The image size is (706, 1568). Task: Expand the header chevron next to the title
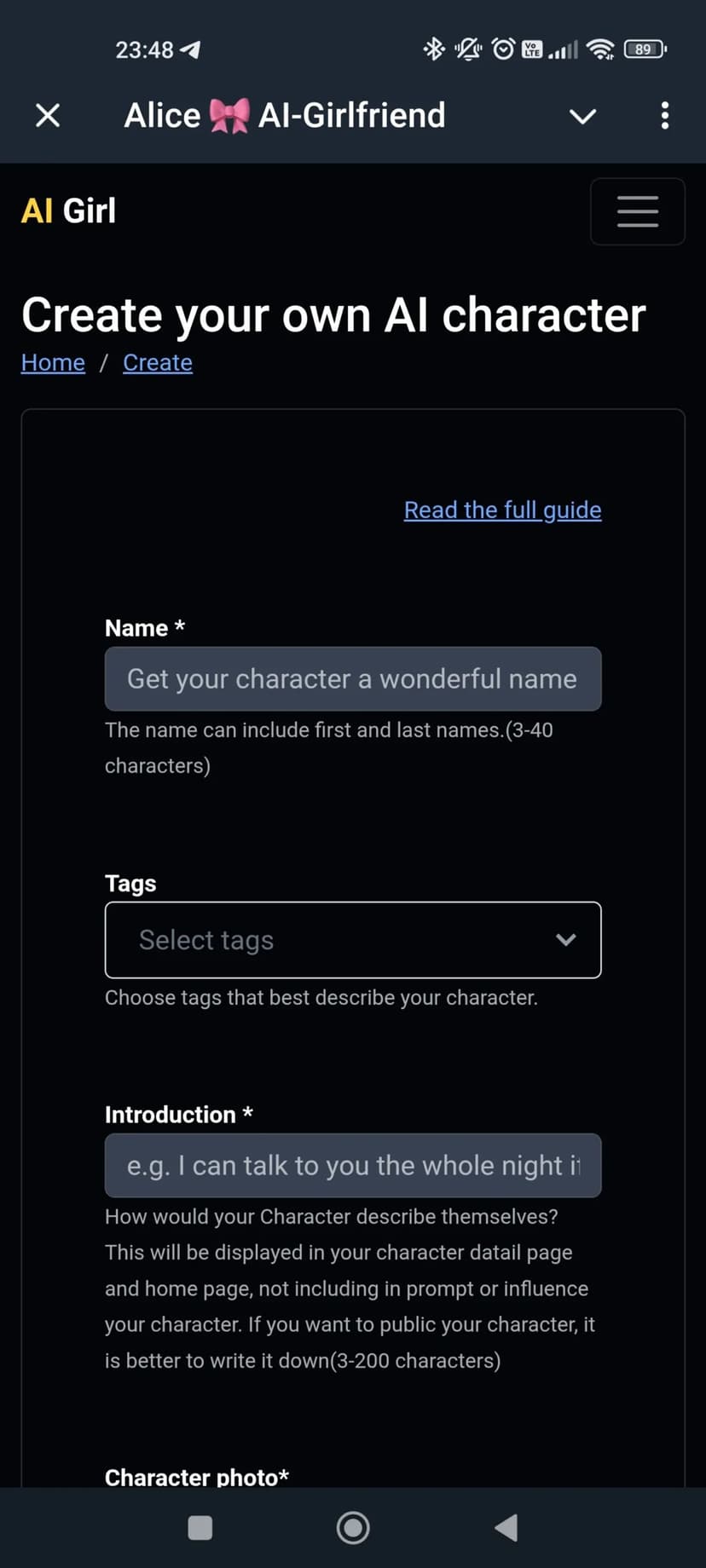[582, 116]
